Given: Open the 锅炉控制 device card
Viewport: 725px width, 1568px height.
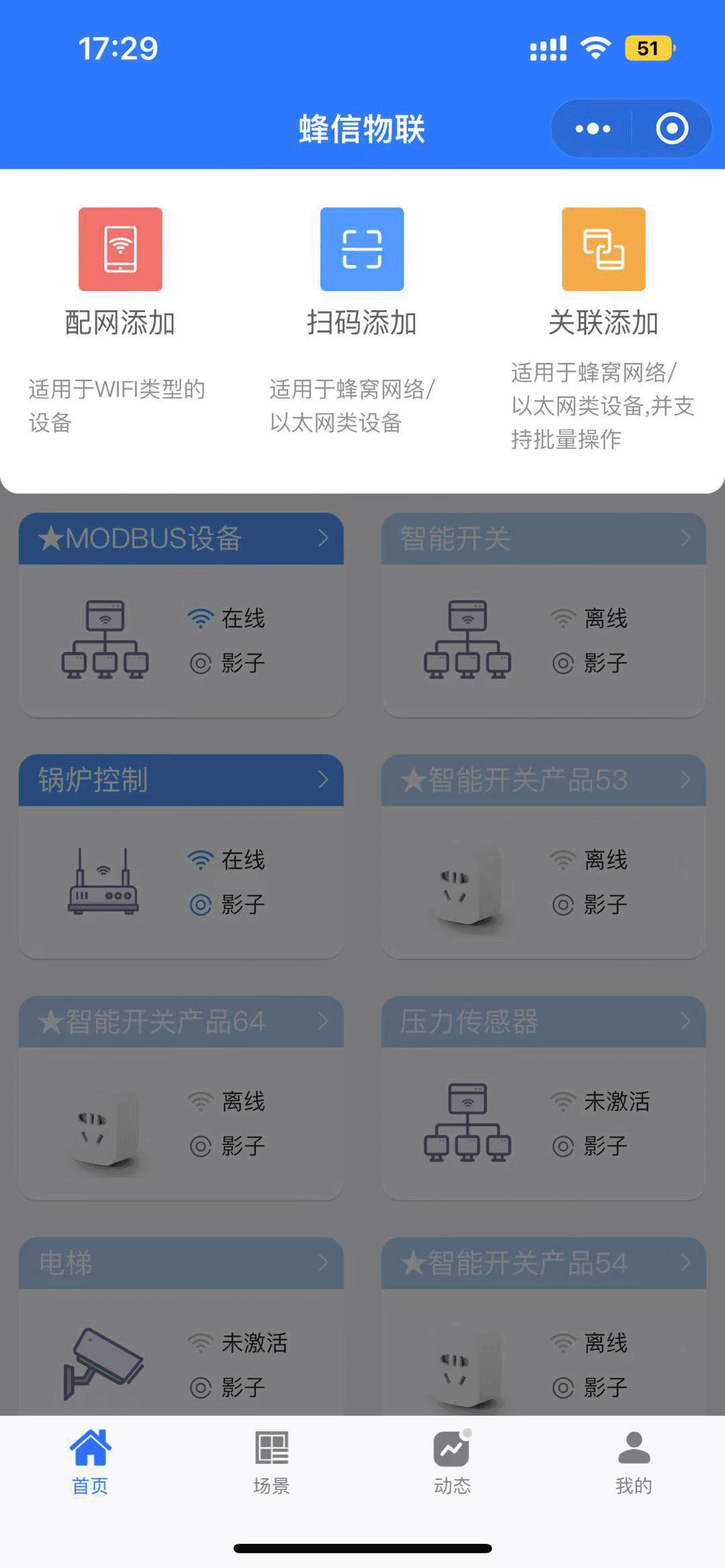Looking at the screenshot, I should [181, 857].
